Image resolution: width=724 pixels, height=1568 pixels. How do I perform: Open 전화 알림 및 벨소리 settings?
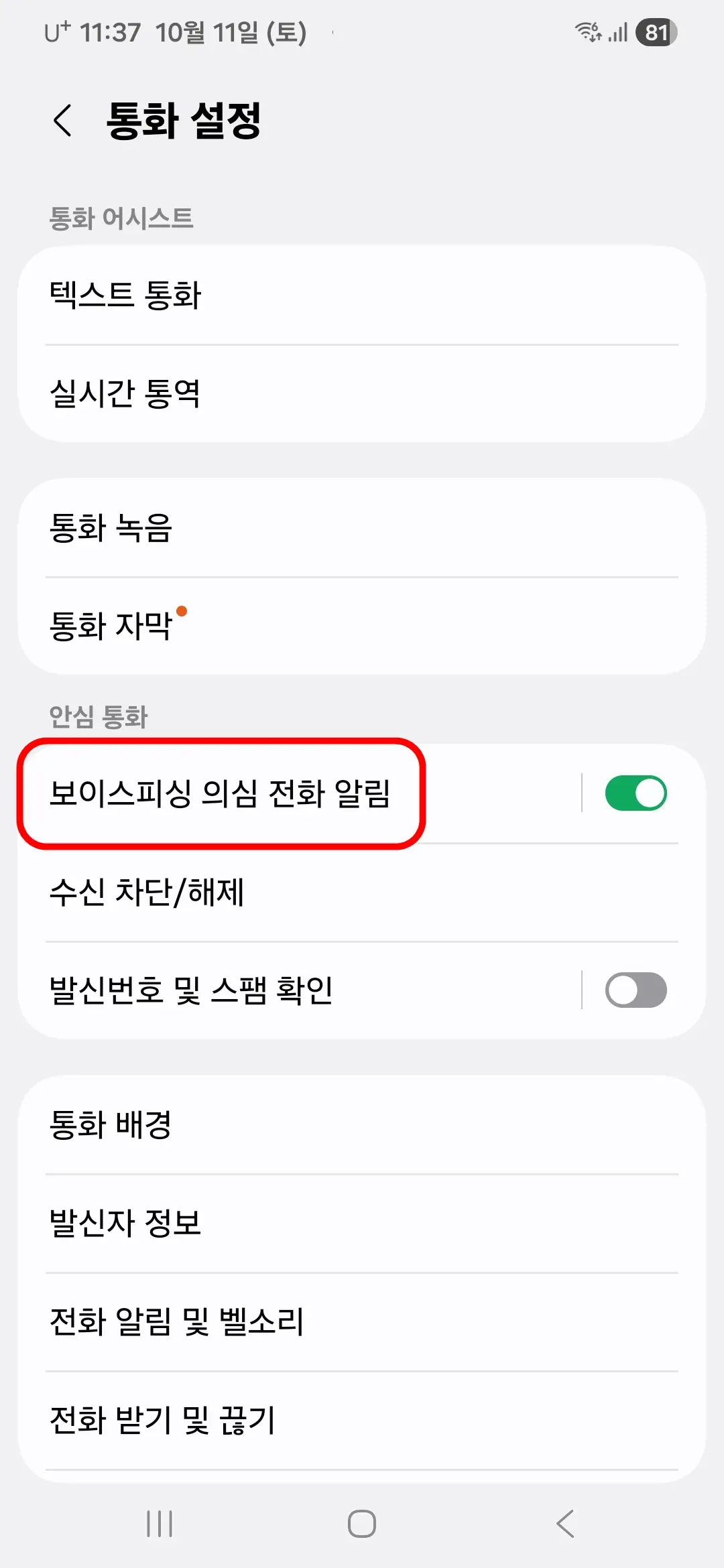[268, 1321]
